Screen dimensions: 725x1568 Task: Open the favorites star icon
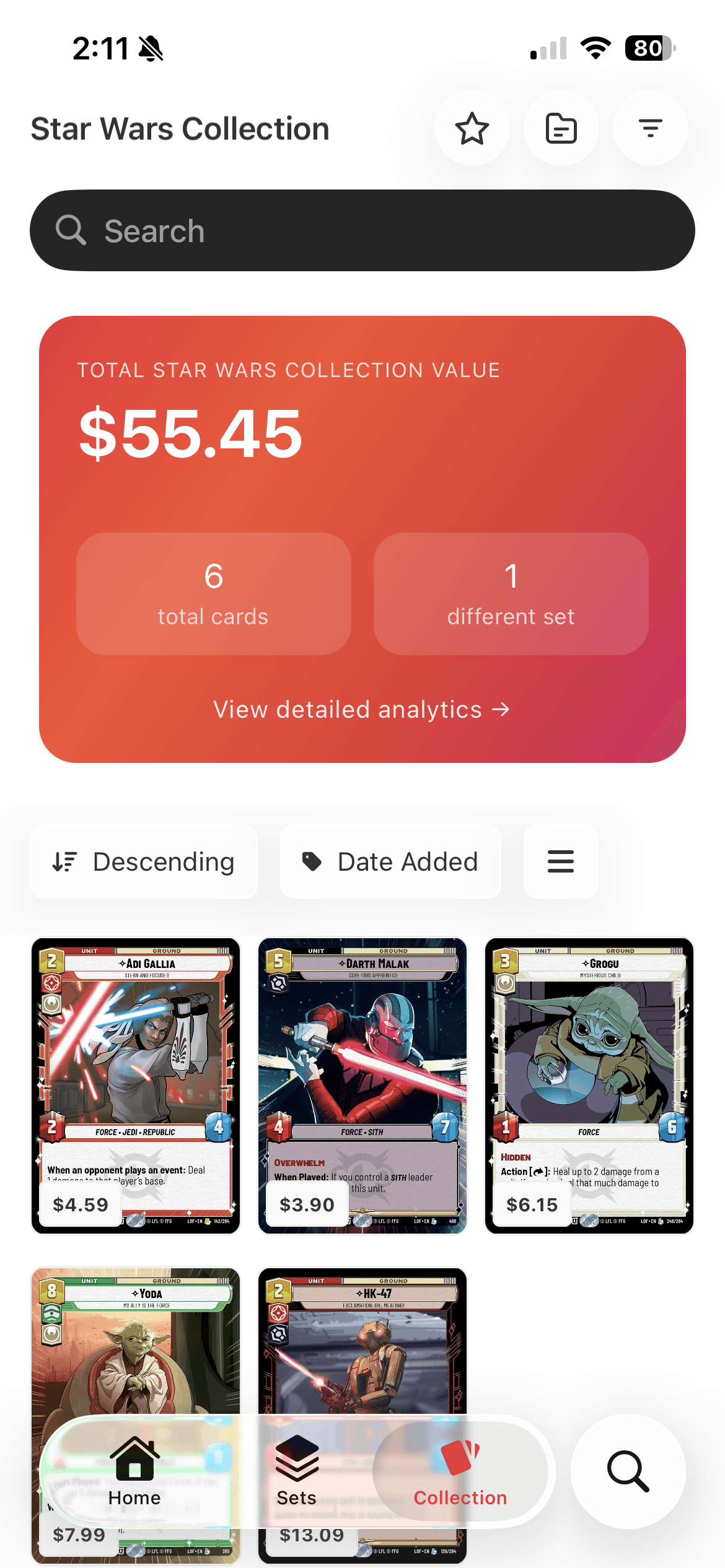tap(472, 129)
